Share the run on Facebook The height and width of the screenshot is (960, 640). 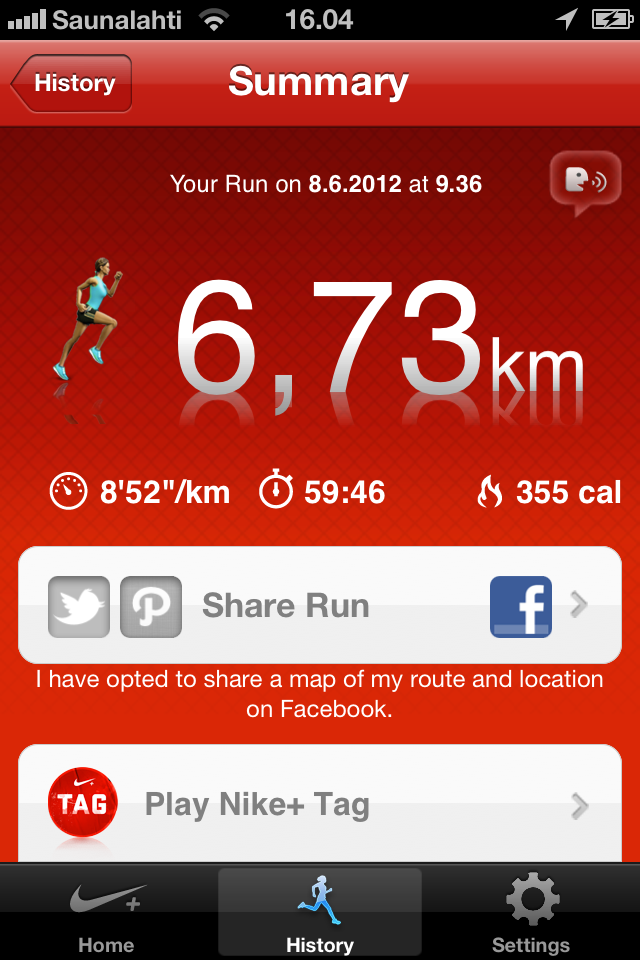pos(521,606)
